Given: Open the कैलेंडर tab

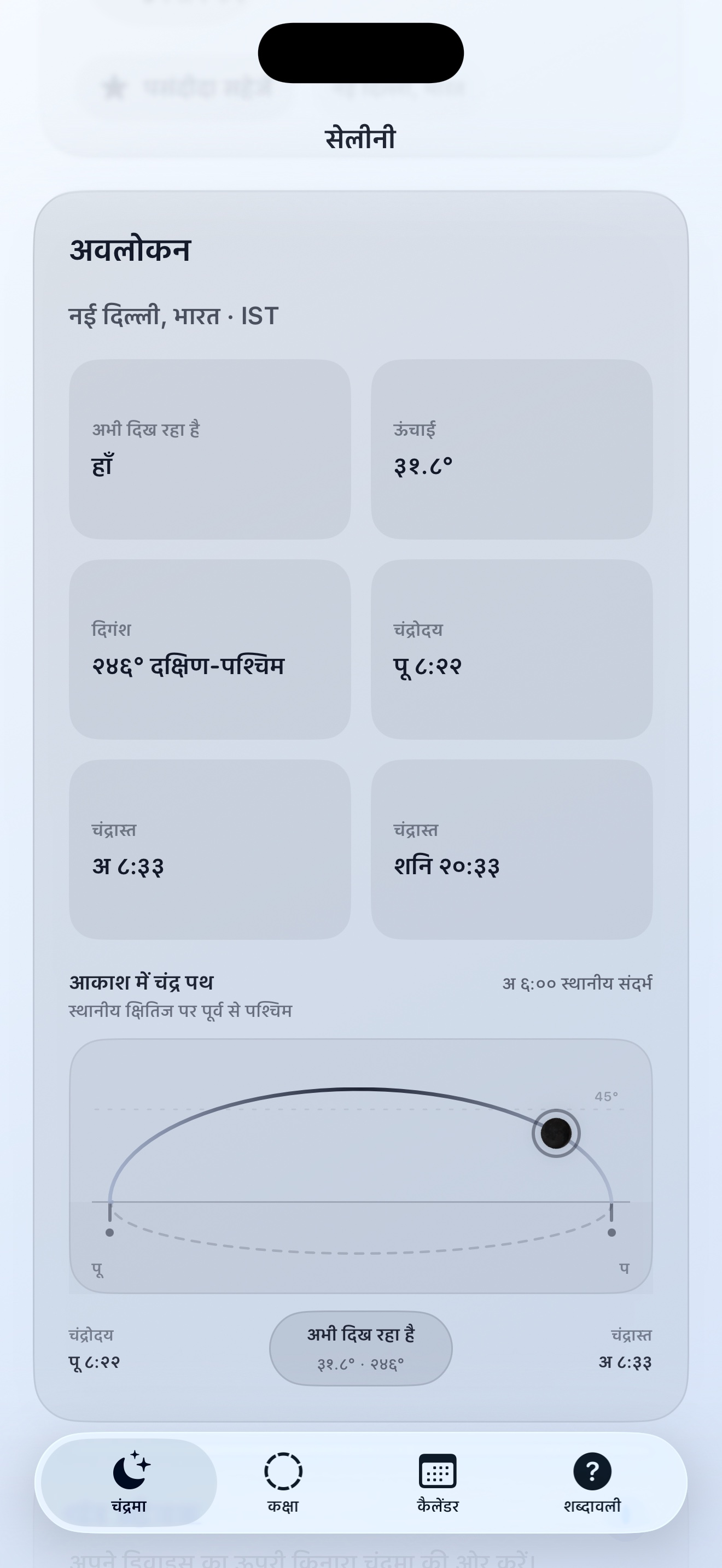Looking at the screenshot, I should click(438, 1483).
